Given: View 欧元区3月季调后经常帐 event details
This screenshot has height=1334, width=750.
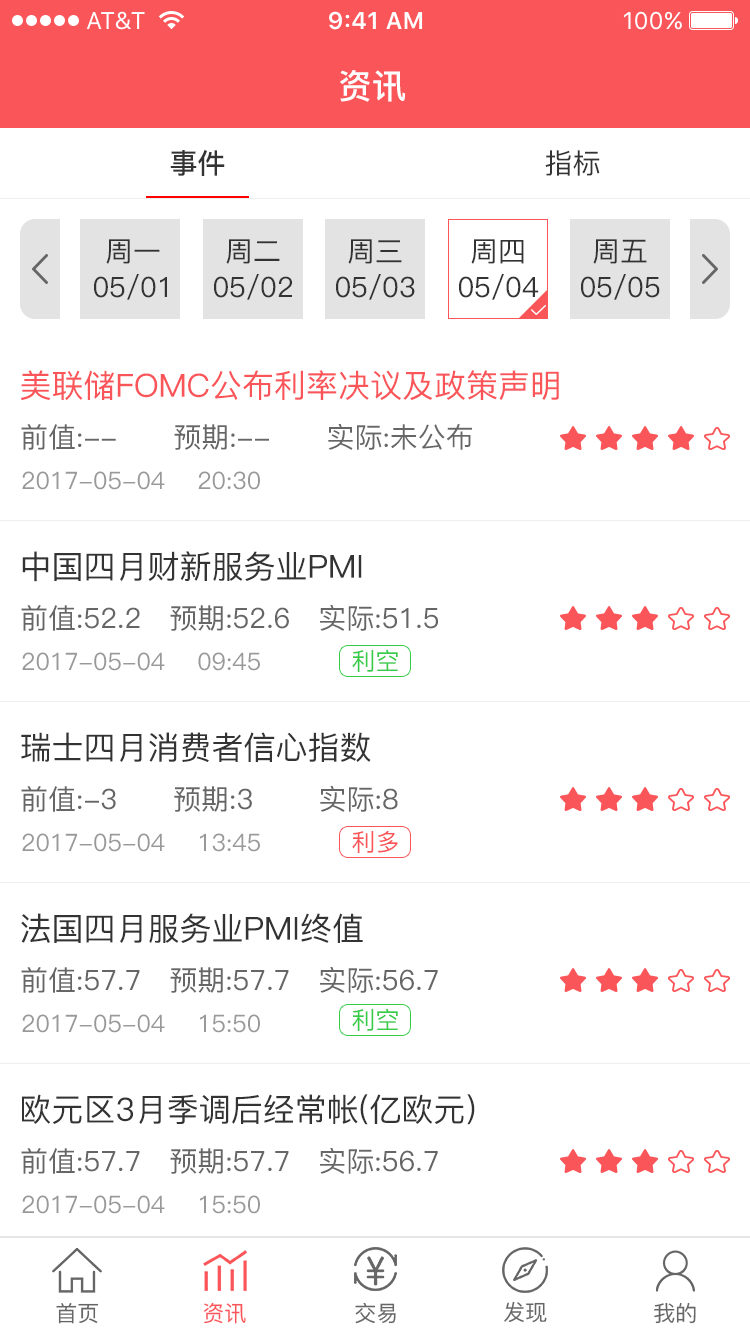Looking at the screenshot, I should 375,1150.
